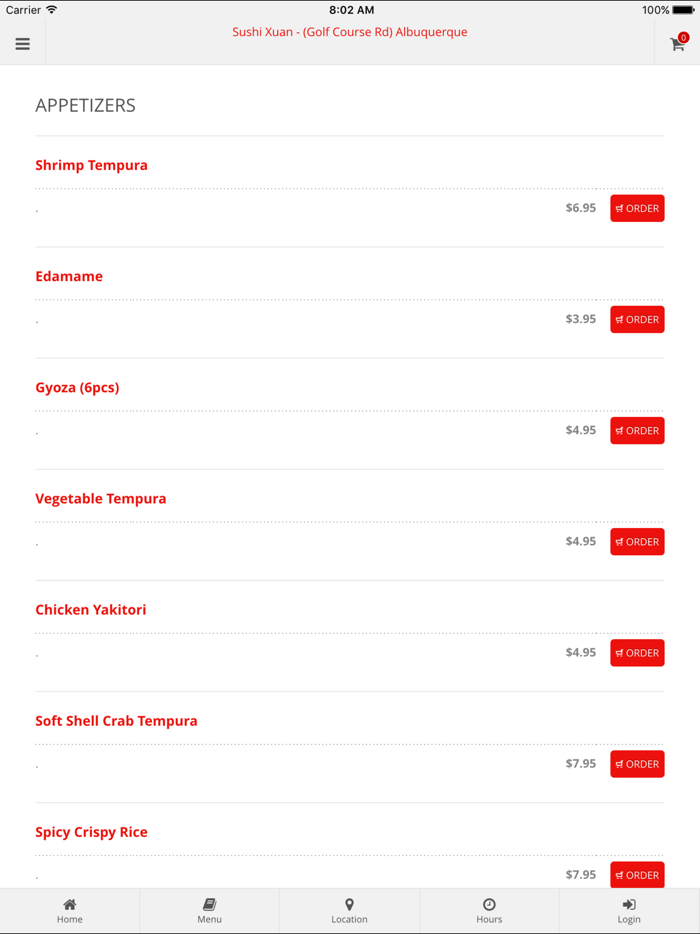The height and width of the screenshot is (934, 700).
Task: Add Chicken Yakitori to order
Action: 637,652
